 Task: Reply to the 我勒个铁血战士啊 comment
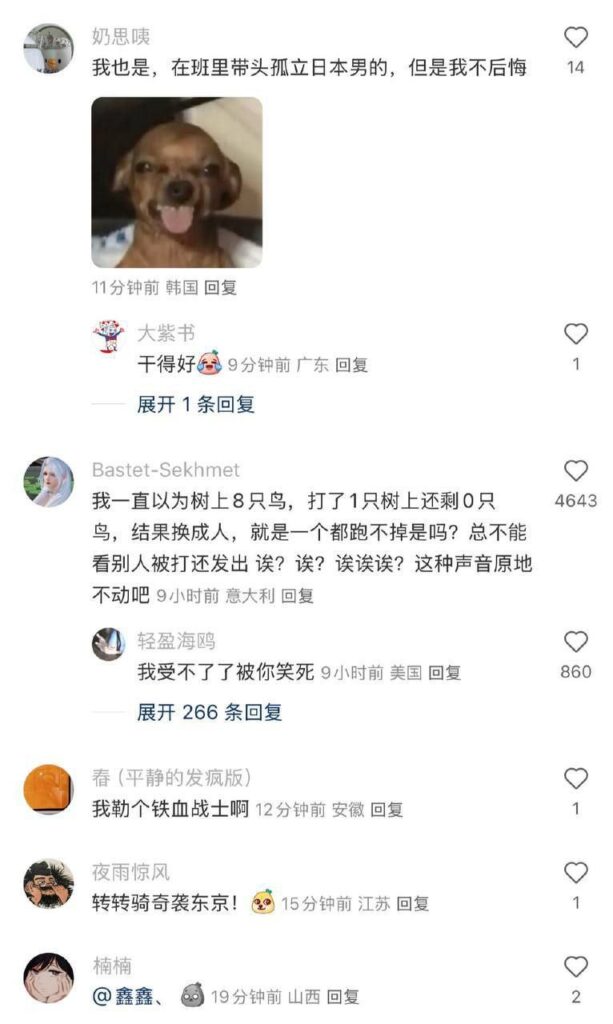pos(386,810)
